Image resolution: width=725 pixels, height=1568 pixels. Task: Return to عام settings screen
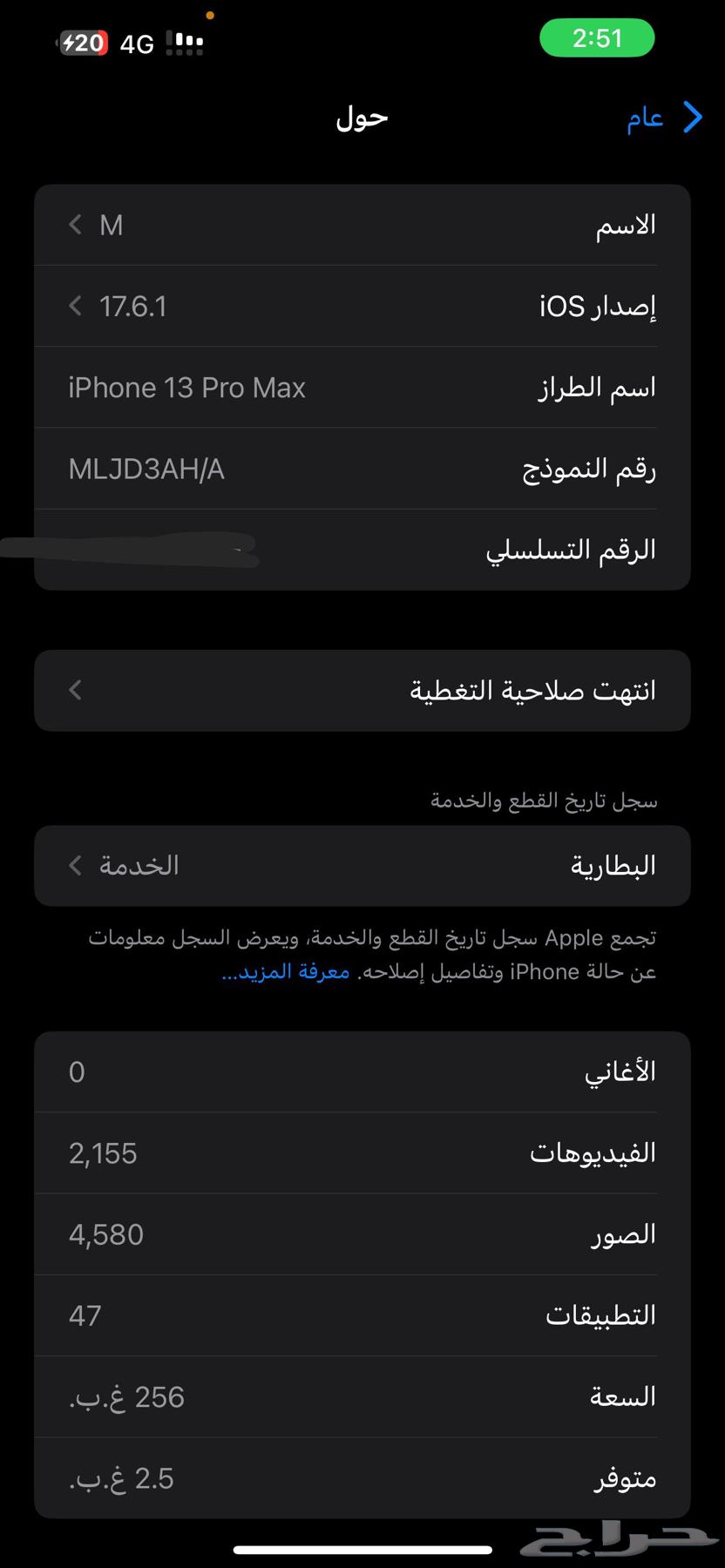645,117
